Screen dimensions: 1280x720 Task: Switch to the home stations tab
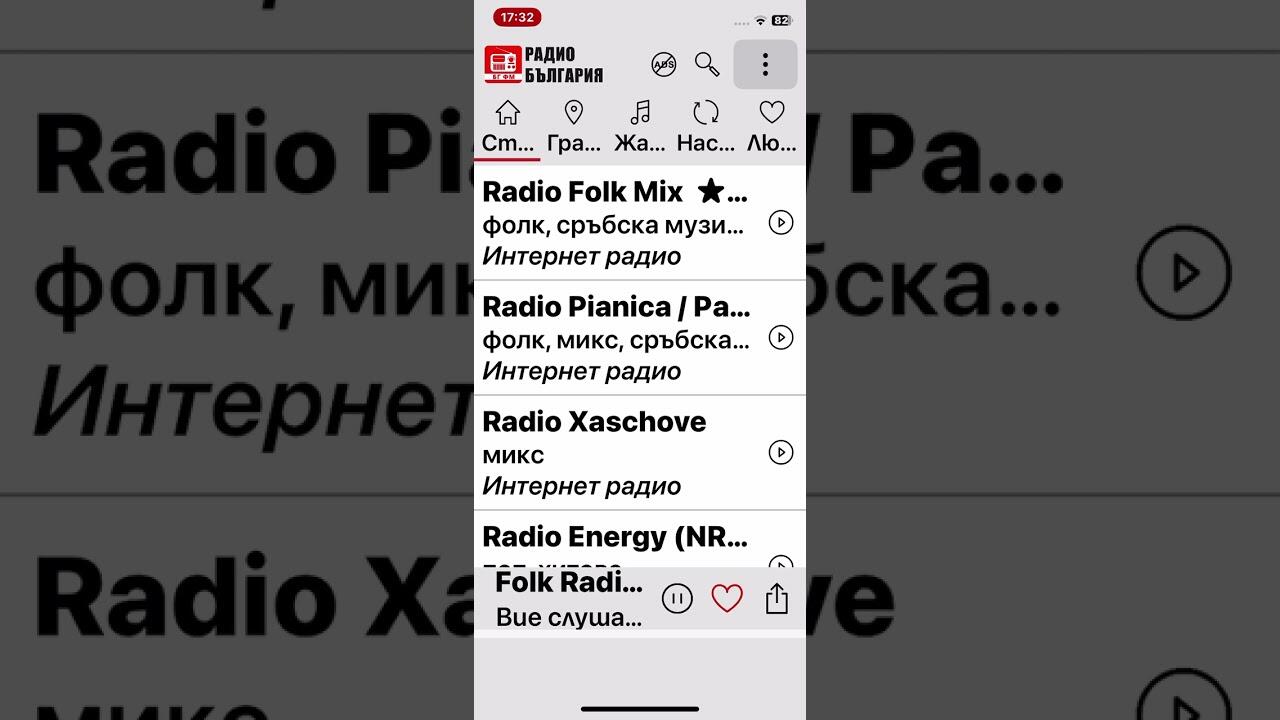pos(508,126)
